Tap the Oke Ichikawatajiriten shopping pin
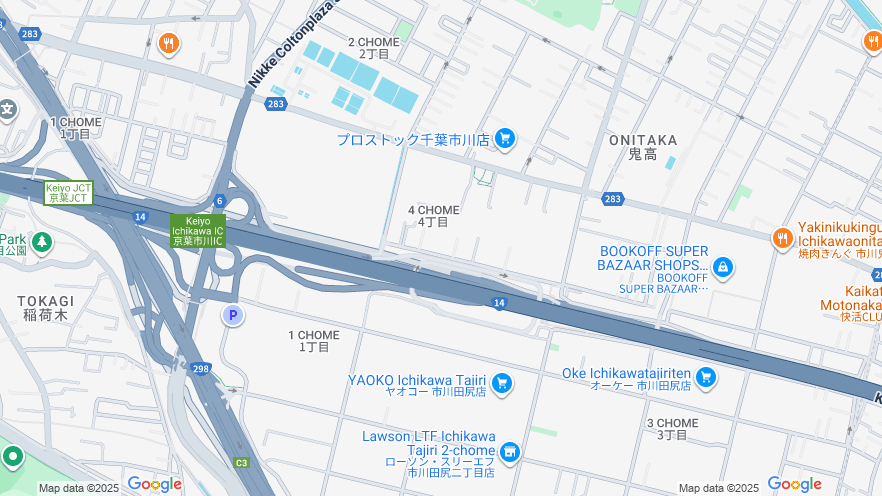Image resolution: width=882 pixels, height=496 pixels. pos(706,377)
